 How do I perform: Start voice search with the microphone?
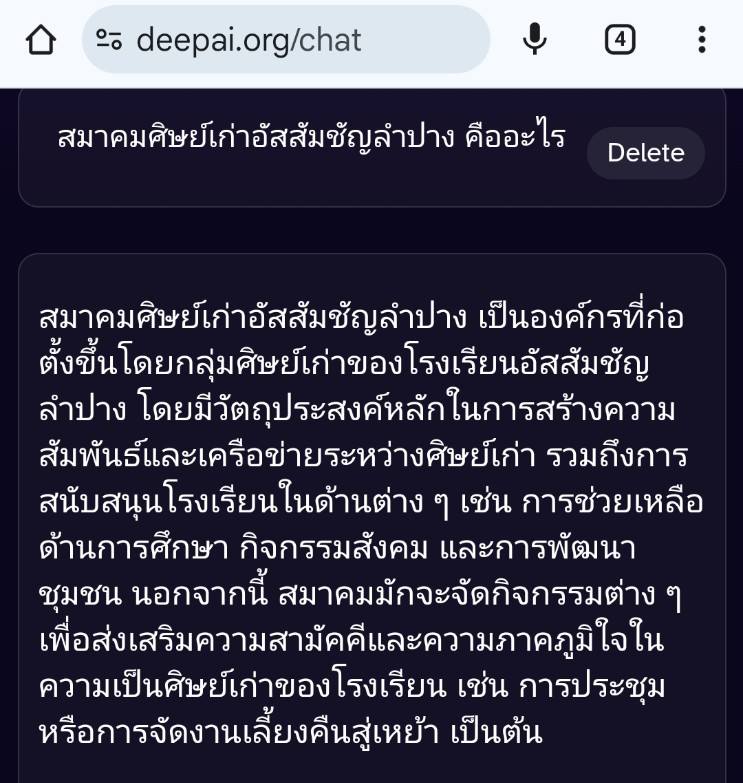[x=535, y=40]
